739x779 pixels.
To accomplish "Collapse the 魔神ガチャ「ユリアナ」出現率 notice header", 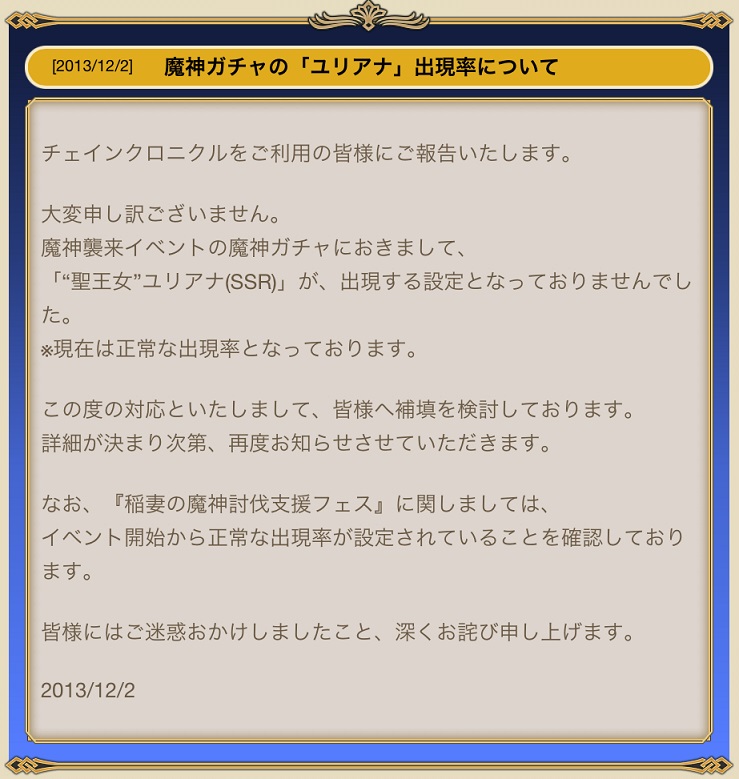I will 369,68.
